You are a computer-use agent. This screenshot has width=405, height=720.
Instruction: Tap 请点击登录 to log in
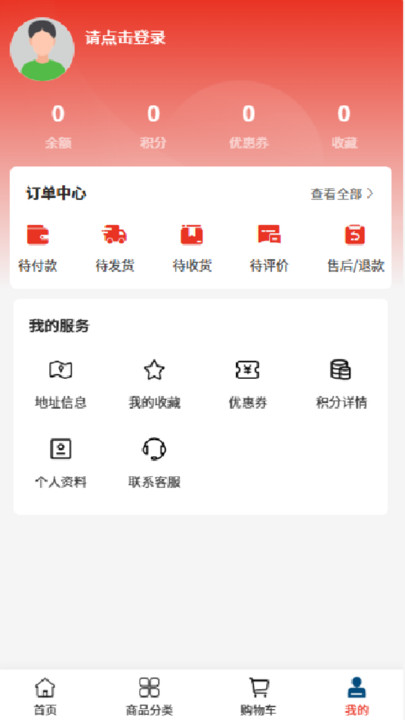pyautogui.click(x=125, y=38)
